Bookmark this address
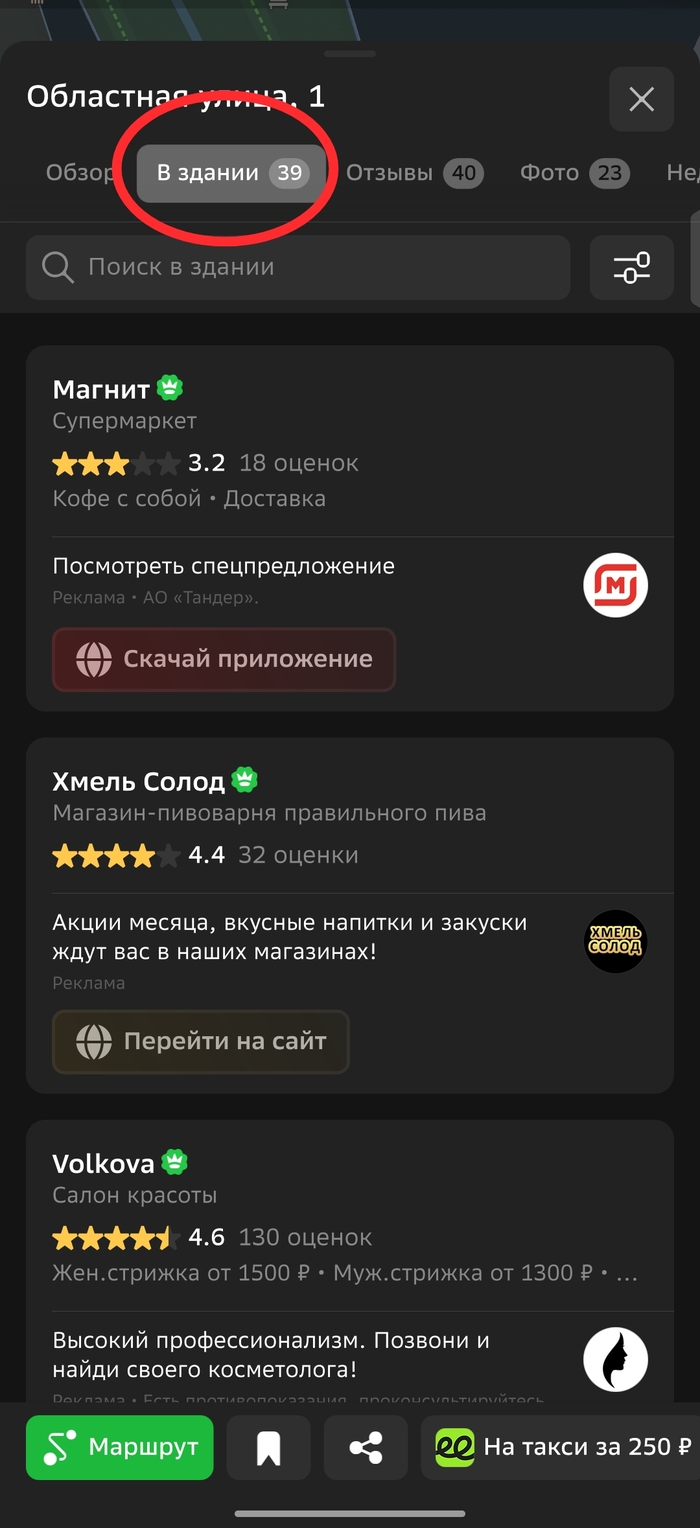The width and height of the screenshot is (700, 1528). point(269,1447)
